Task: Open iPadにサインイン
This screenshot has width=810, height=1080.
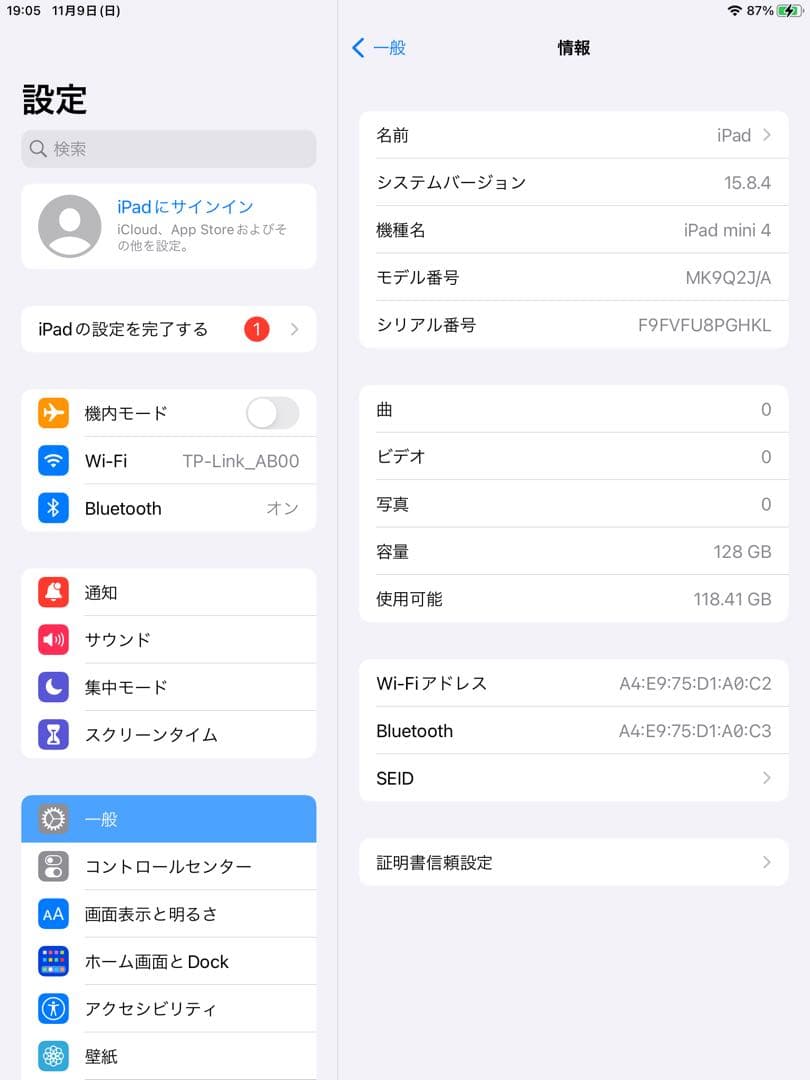Action: pyautogui.click(x=168, y=226)
